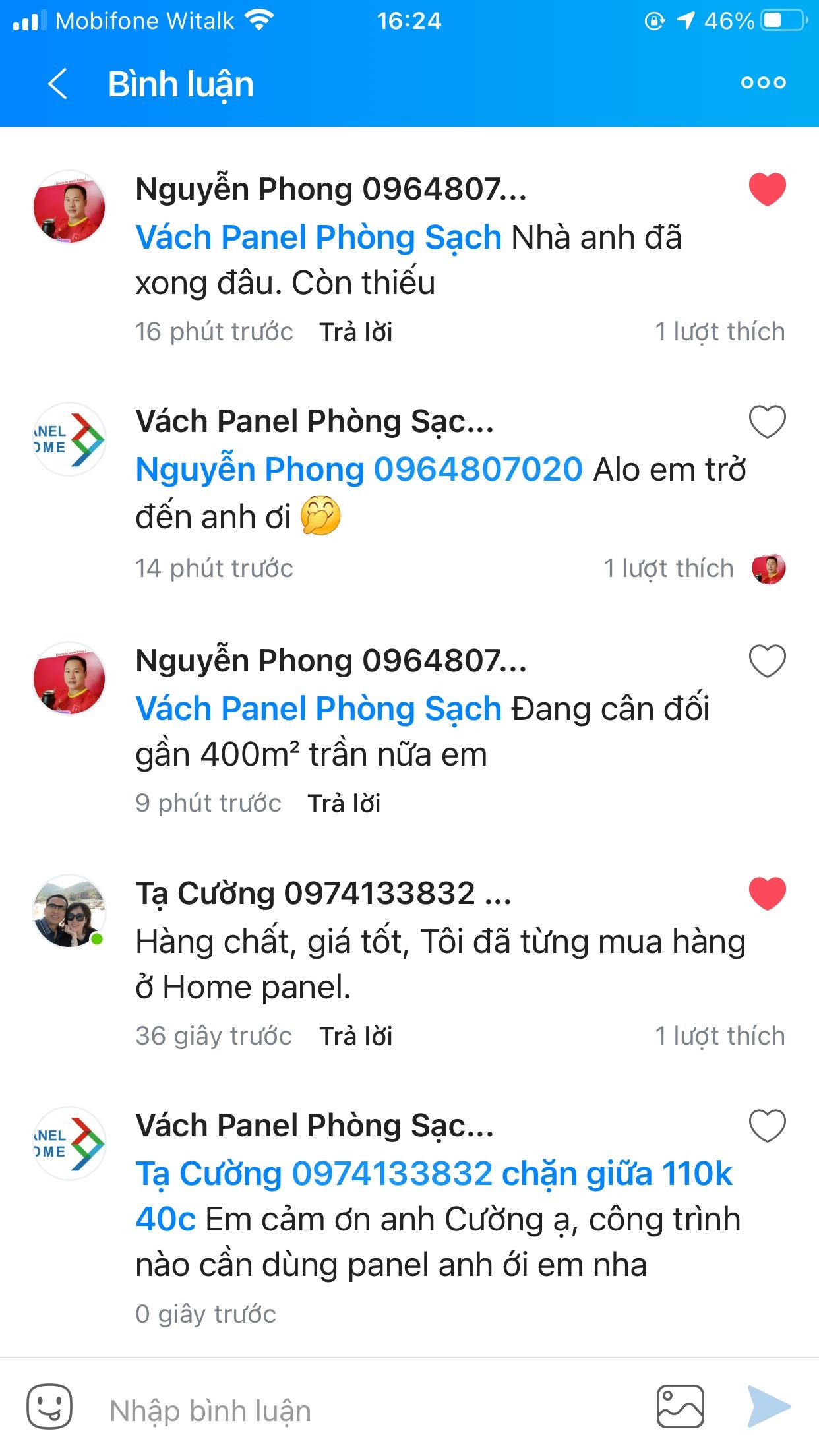Like the comment about 400m² trần
The width and height of the screenshot is (819, 1456).
point(767,661)
